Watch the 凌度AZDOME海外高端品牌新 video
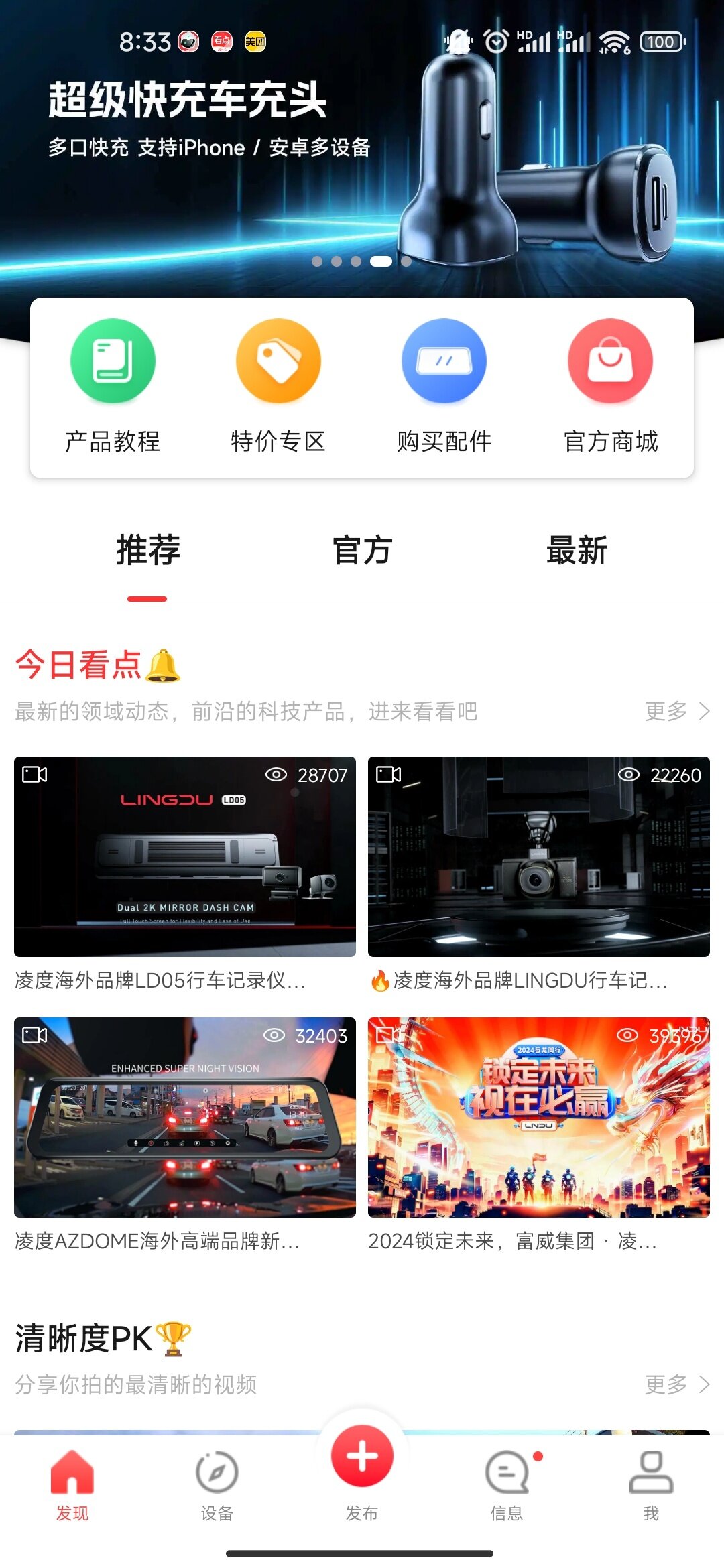 [x=185, y=1117]
